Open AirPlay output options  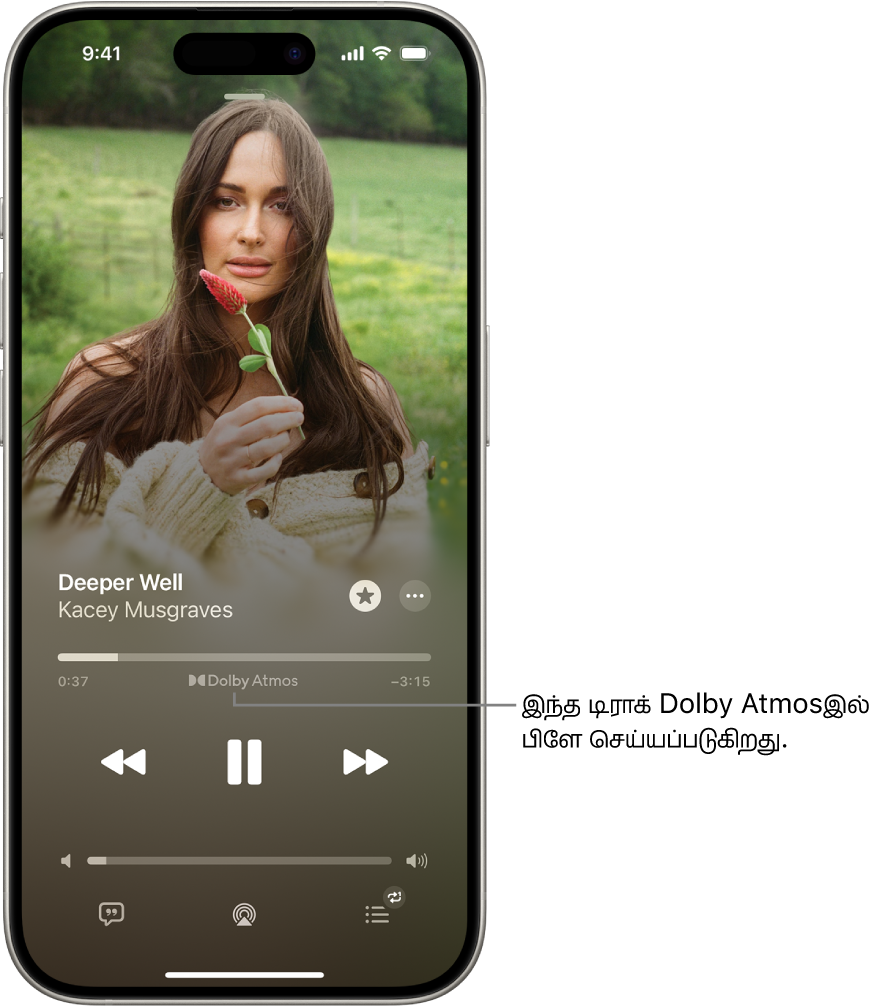click(x=244, y=914)
